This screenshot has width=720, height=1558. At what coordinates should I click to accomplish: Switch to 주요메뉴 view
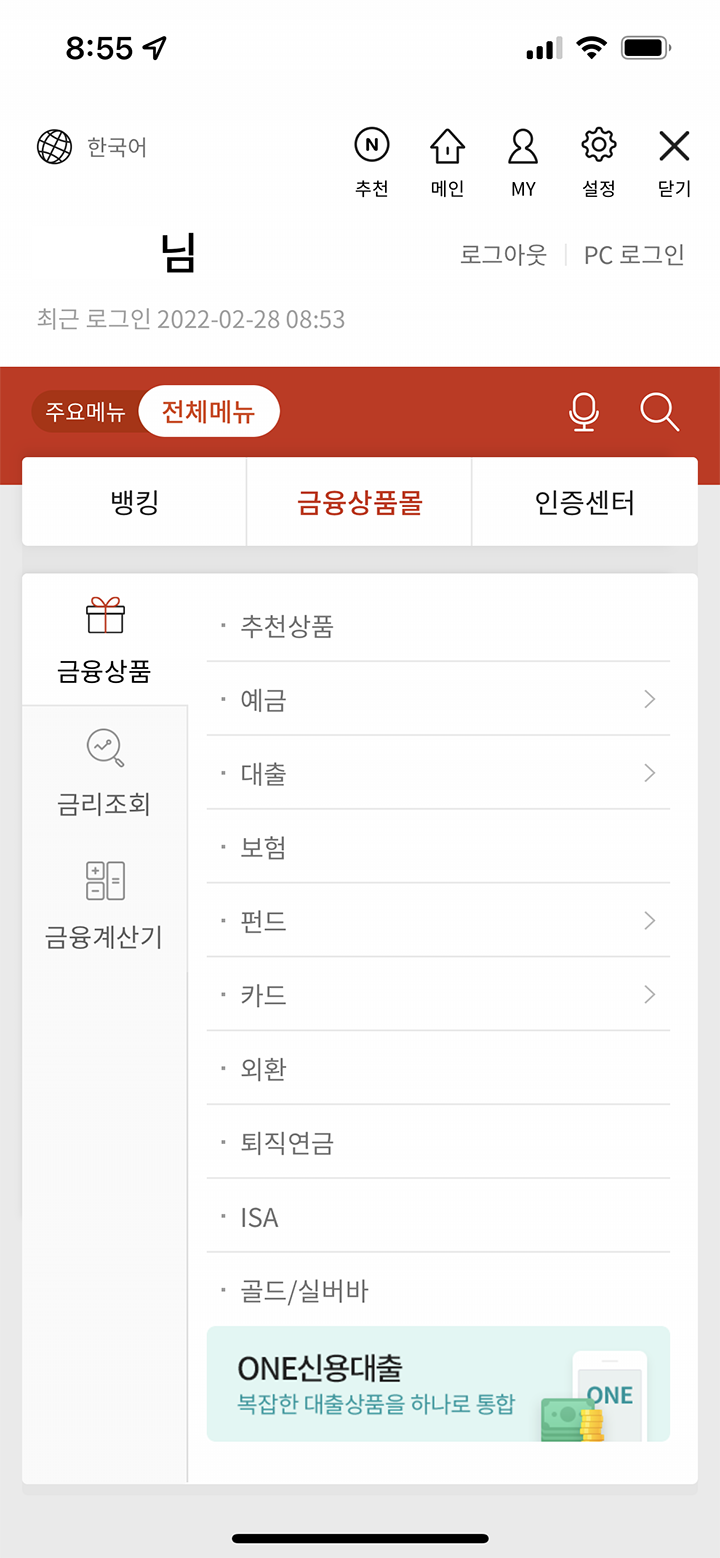coord(85,412)
